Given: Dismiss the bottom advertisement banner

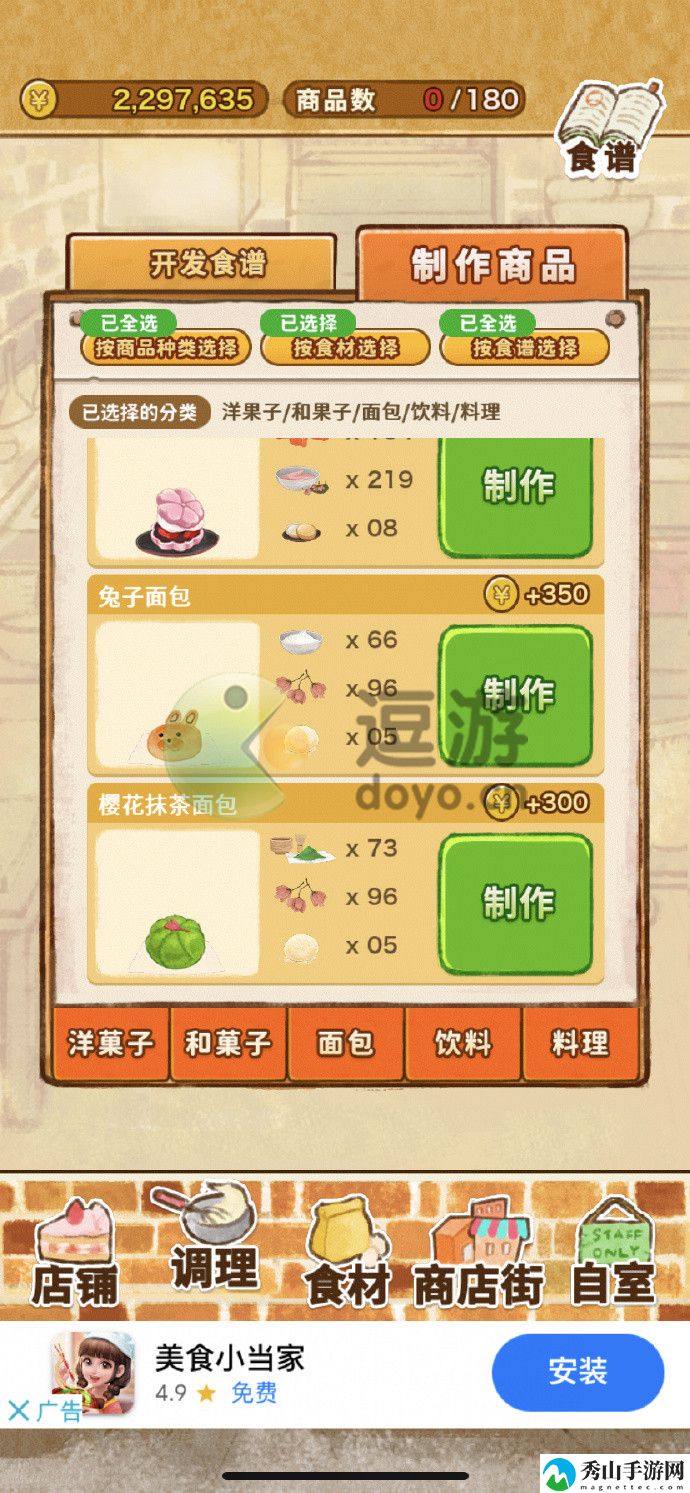Looking at the screenshot, I should click(x=19, y=1411).
